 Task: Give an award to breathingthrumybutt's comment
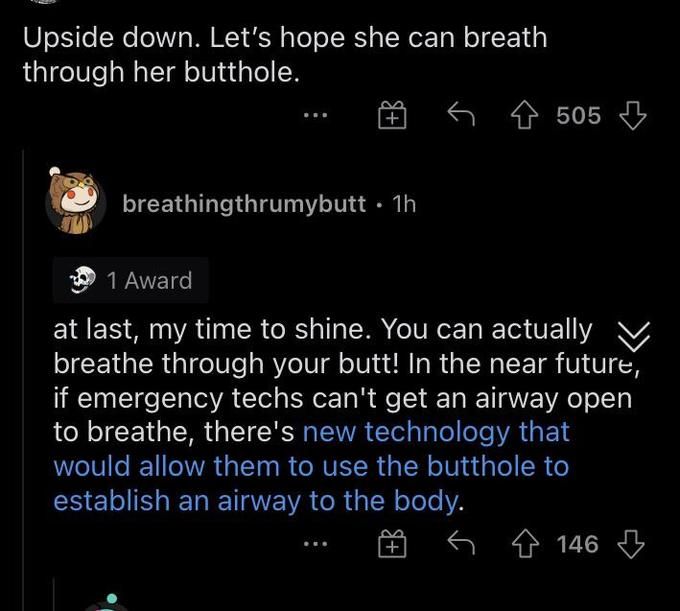391,545
